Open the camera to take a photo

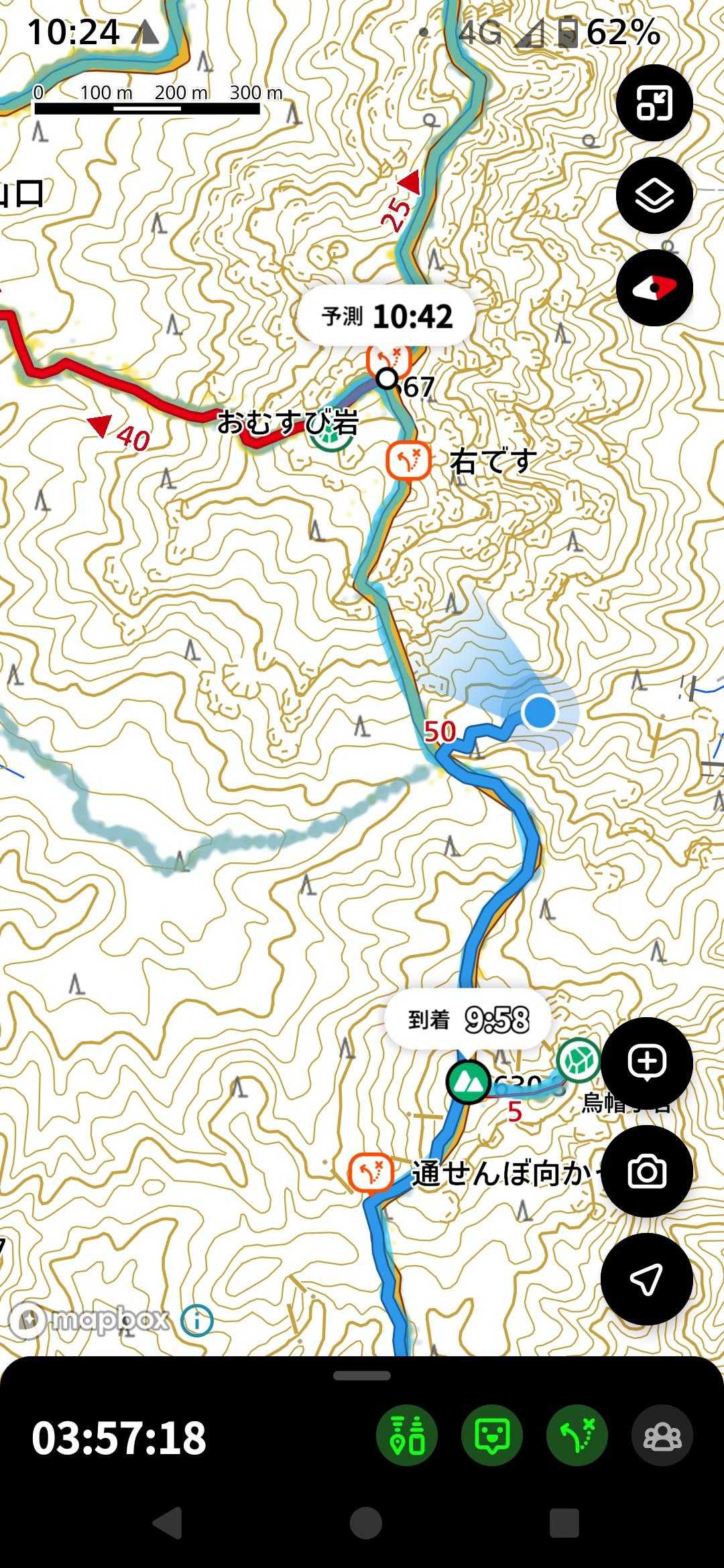646,1171
